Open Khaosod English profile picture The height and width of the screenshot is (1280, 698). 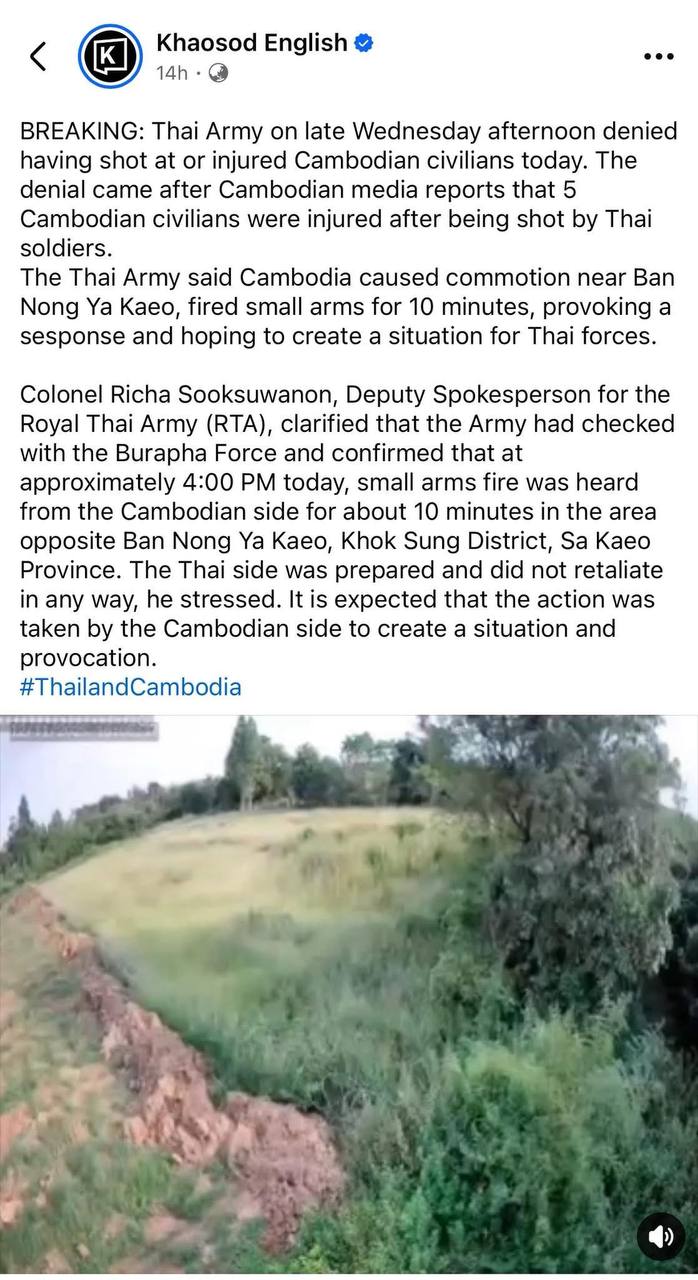(x=109, y=57)
